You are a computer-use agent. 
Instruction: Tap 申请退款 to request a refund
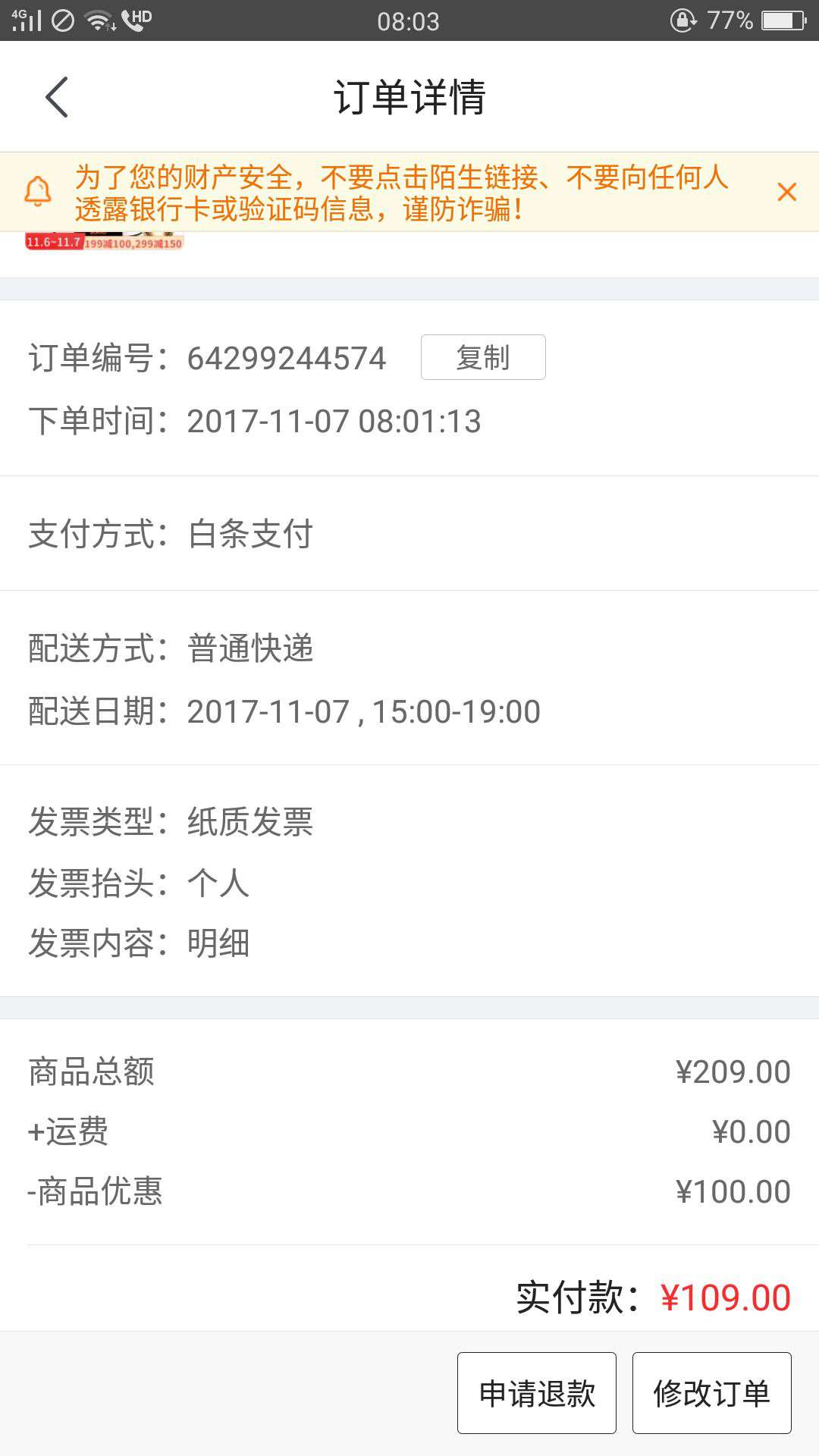pos(535,1392)
